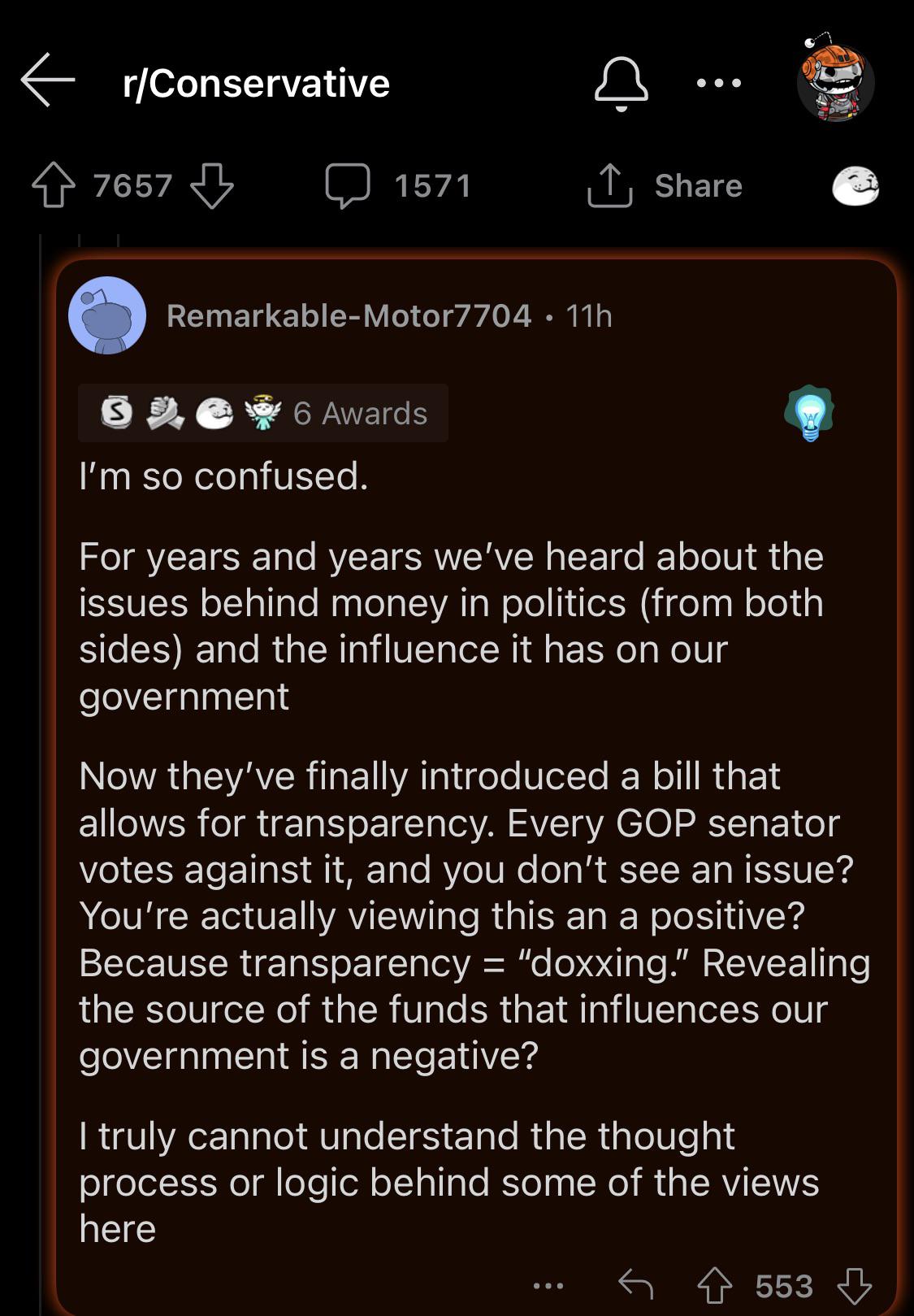
Task: Reply to Remarkable-Motor7704's comment
Action: pos(635,1285)
